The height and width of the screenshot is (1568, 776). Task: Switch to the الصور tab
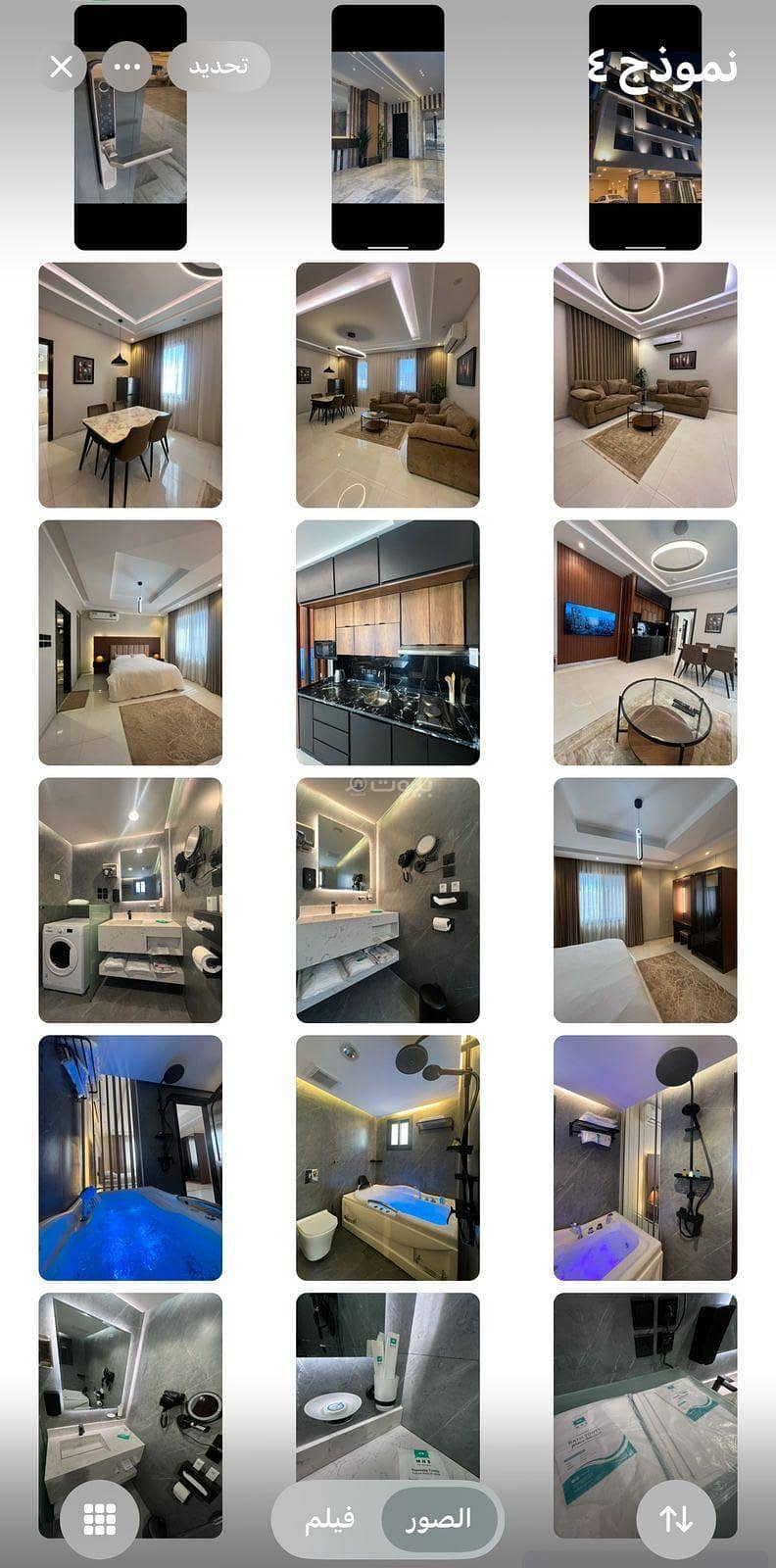click(438, 1520)
